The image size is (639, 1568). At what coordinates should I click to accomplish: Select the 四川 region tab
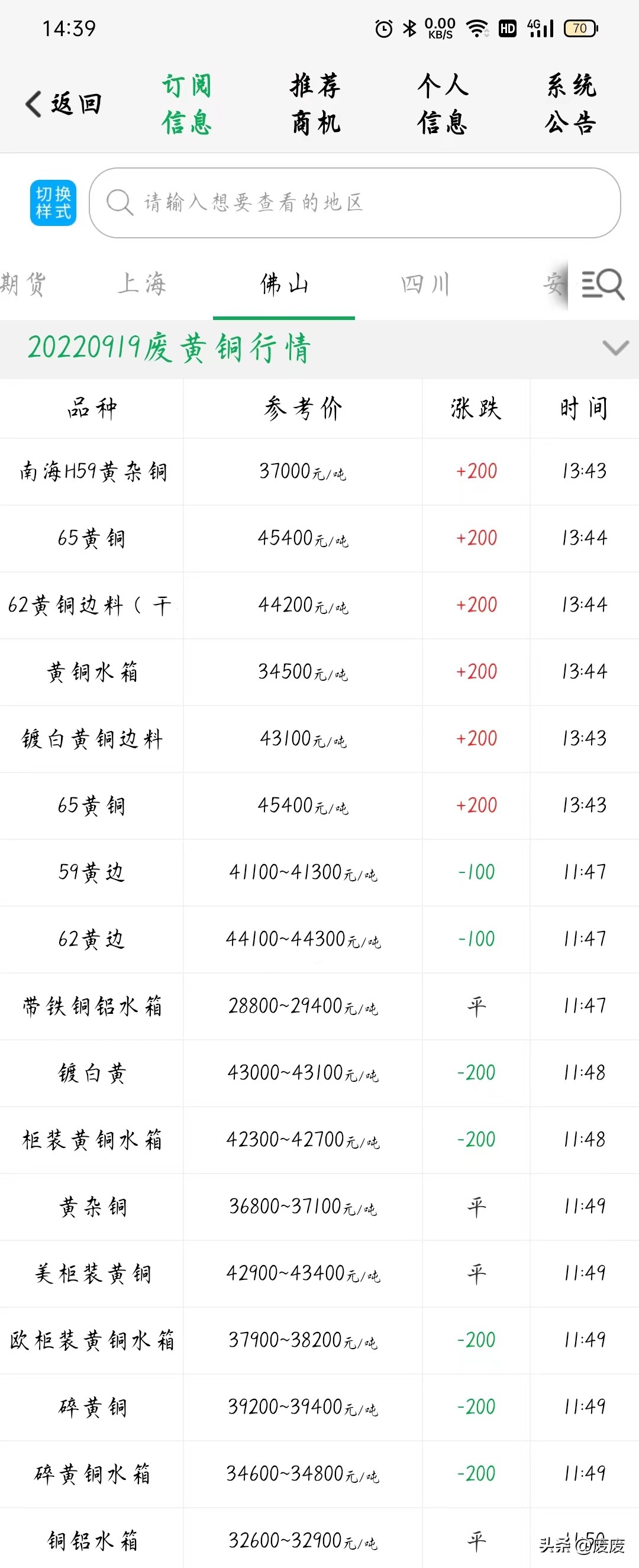(x=425, y=284)
